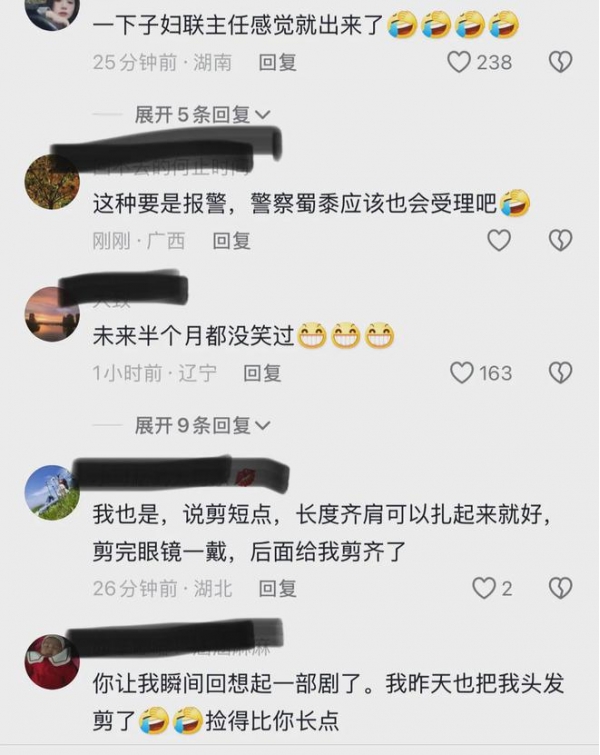This screenshot has height=755, width=600.
Task: Dislike the 湖北 comment with 2 likes
Action: pos(561,588)
